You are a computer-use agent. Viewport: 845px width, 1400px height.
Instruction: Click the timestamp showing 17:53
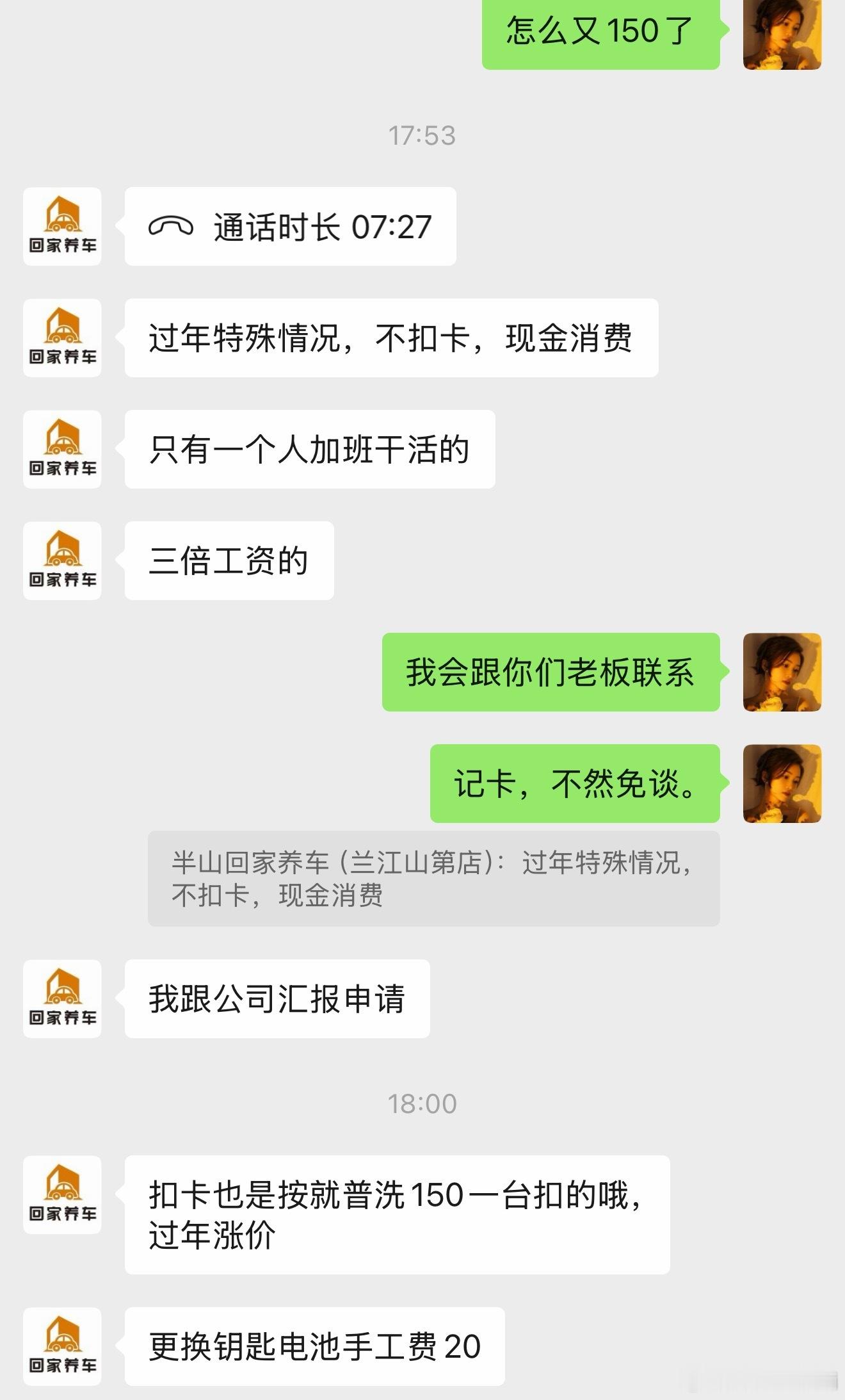click(422, 134)
